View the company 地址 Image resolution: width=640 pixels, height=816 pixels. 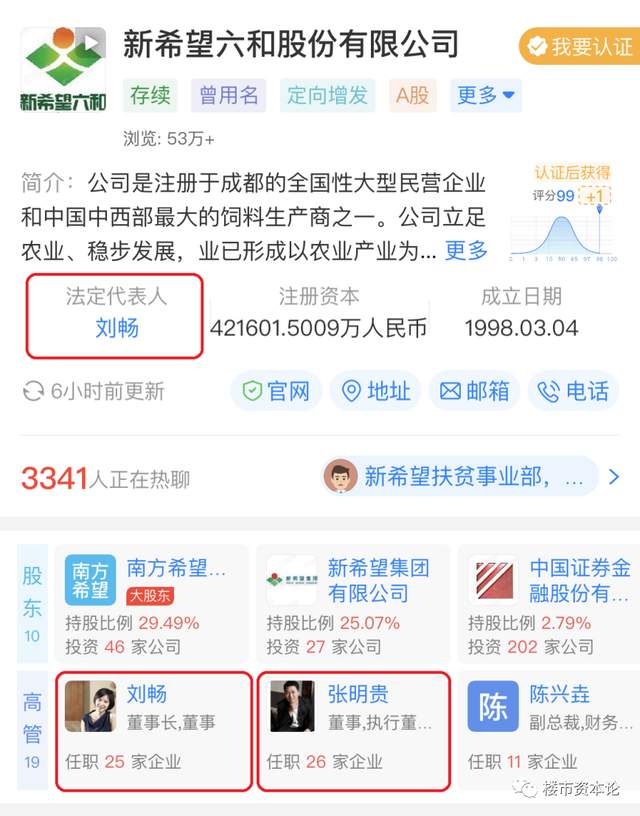[376, 391]
